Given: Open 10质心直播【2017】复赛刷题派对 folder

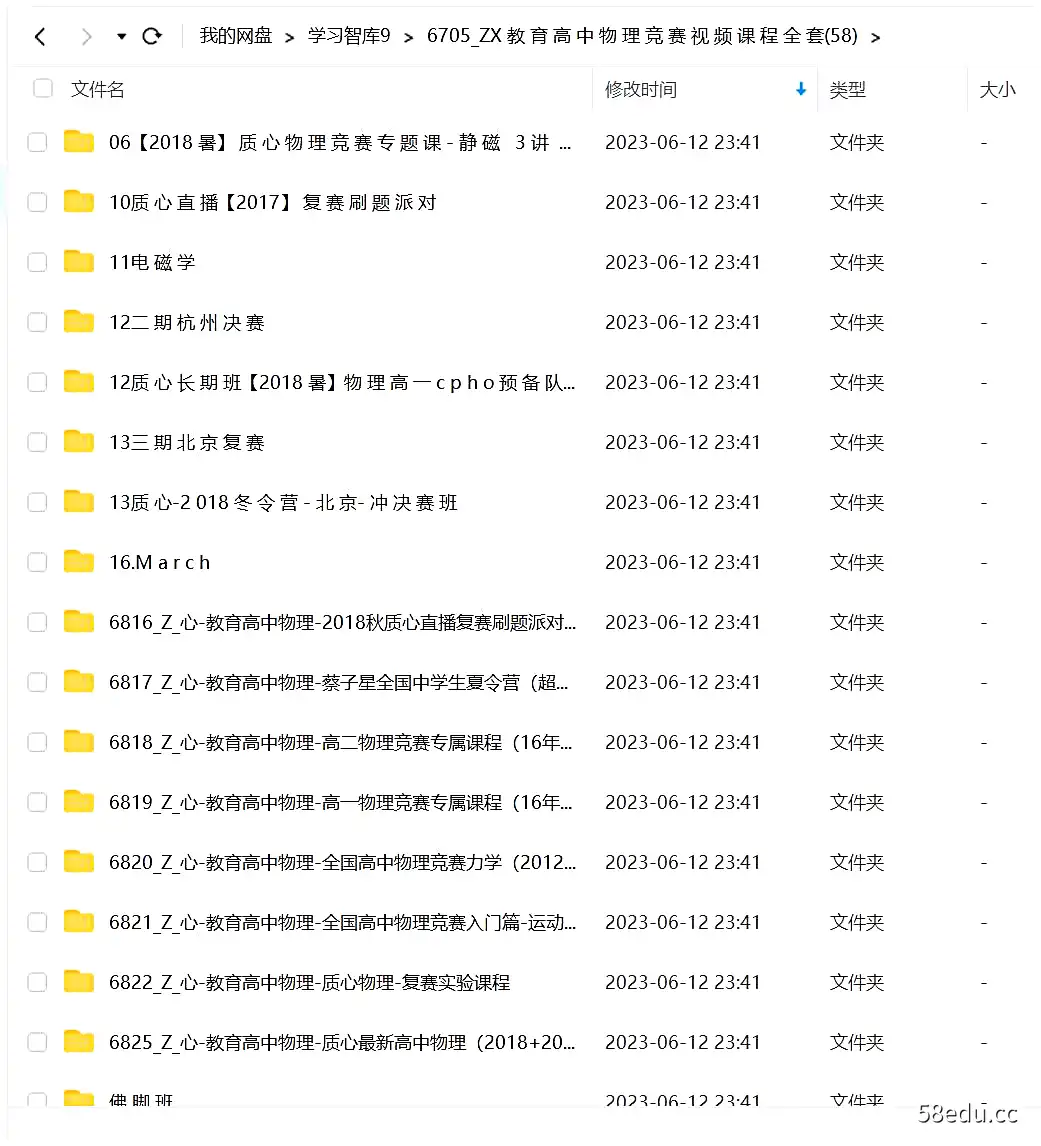Looking at the screenshot, I should click(x=272, y=202).
